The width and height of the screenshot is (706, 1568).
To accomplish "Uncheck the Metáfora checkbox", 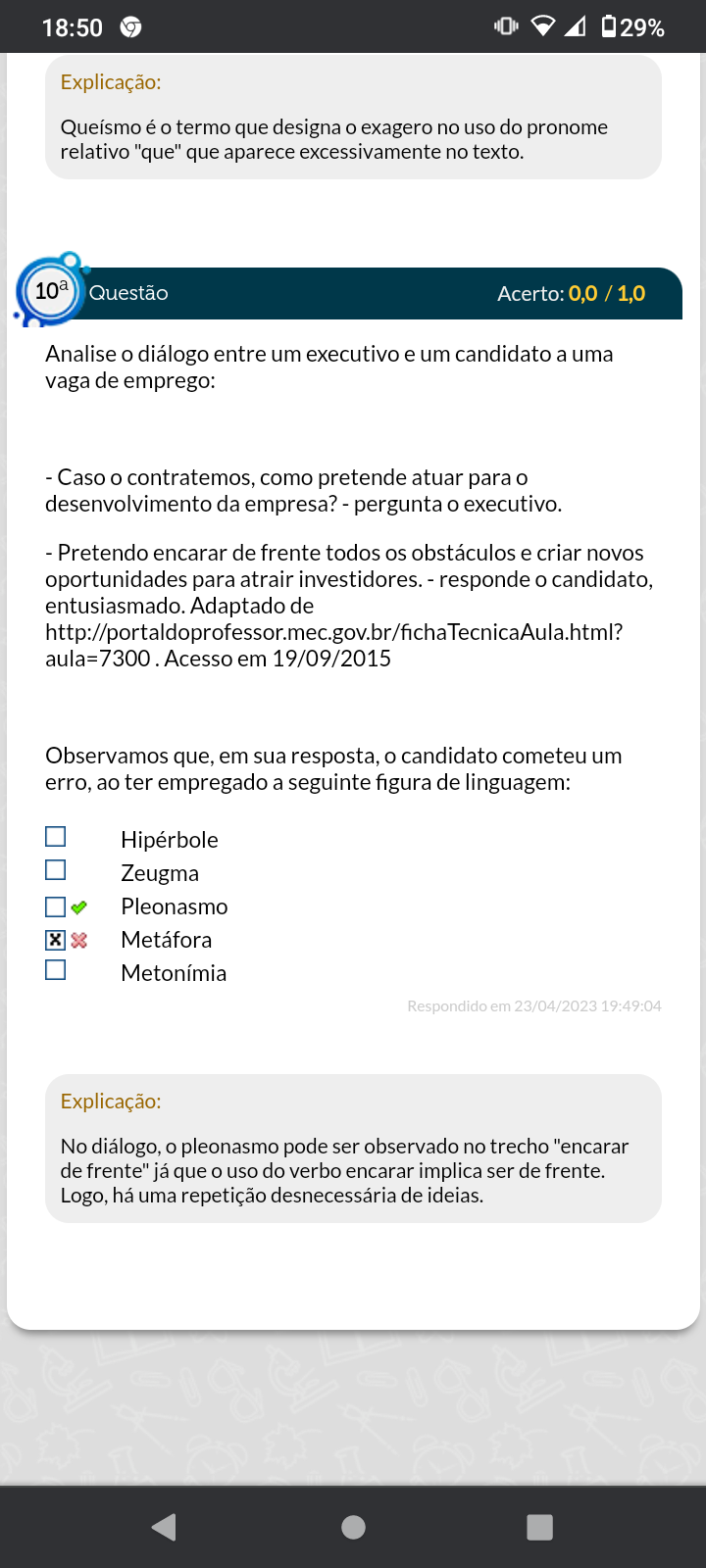I will [56, 940].
